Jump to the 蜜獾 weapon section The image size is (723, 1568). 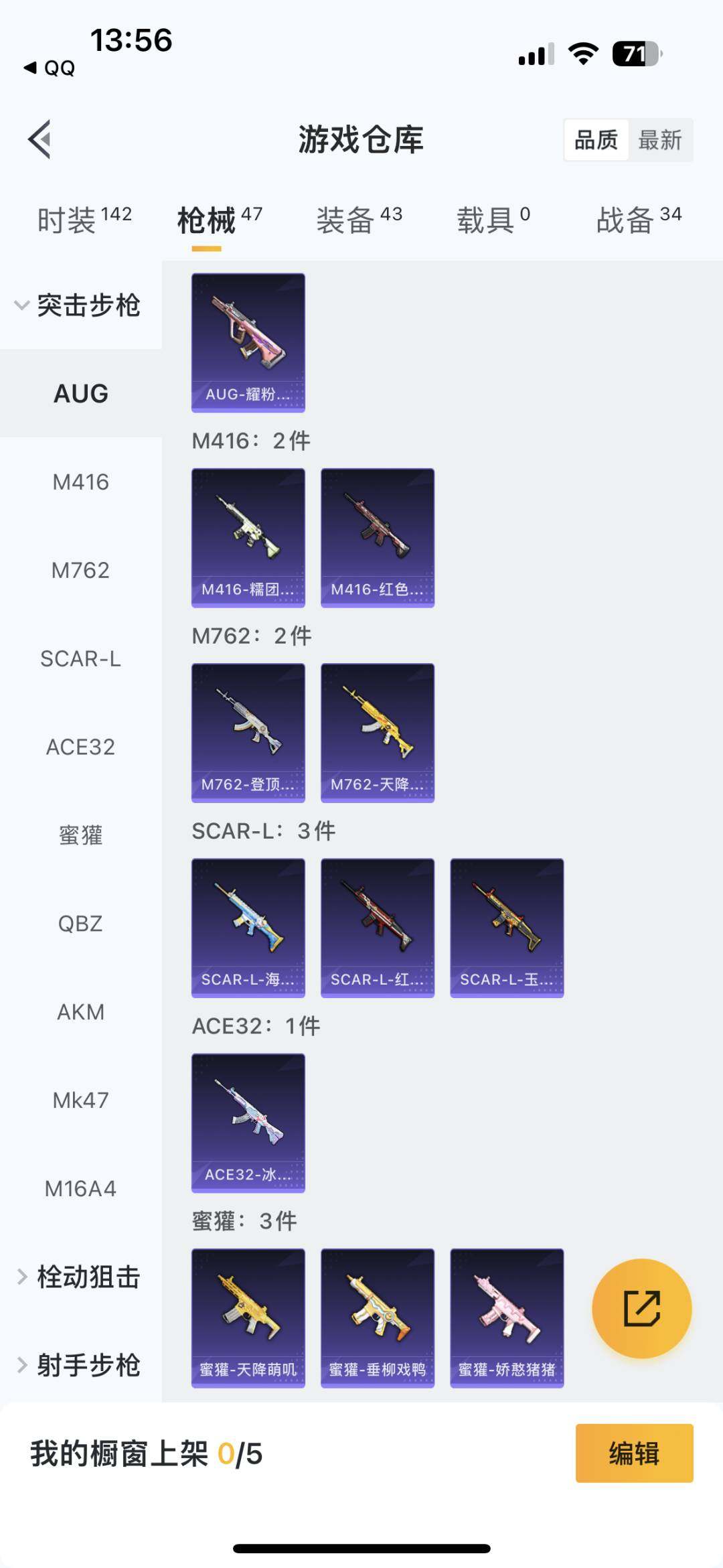80,835
